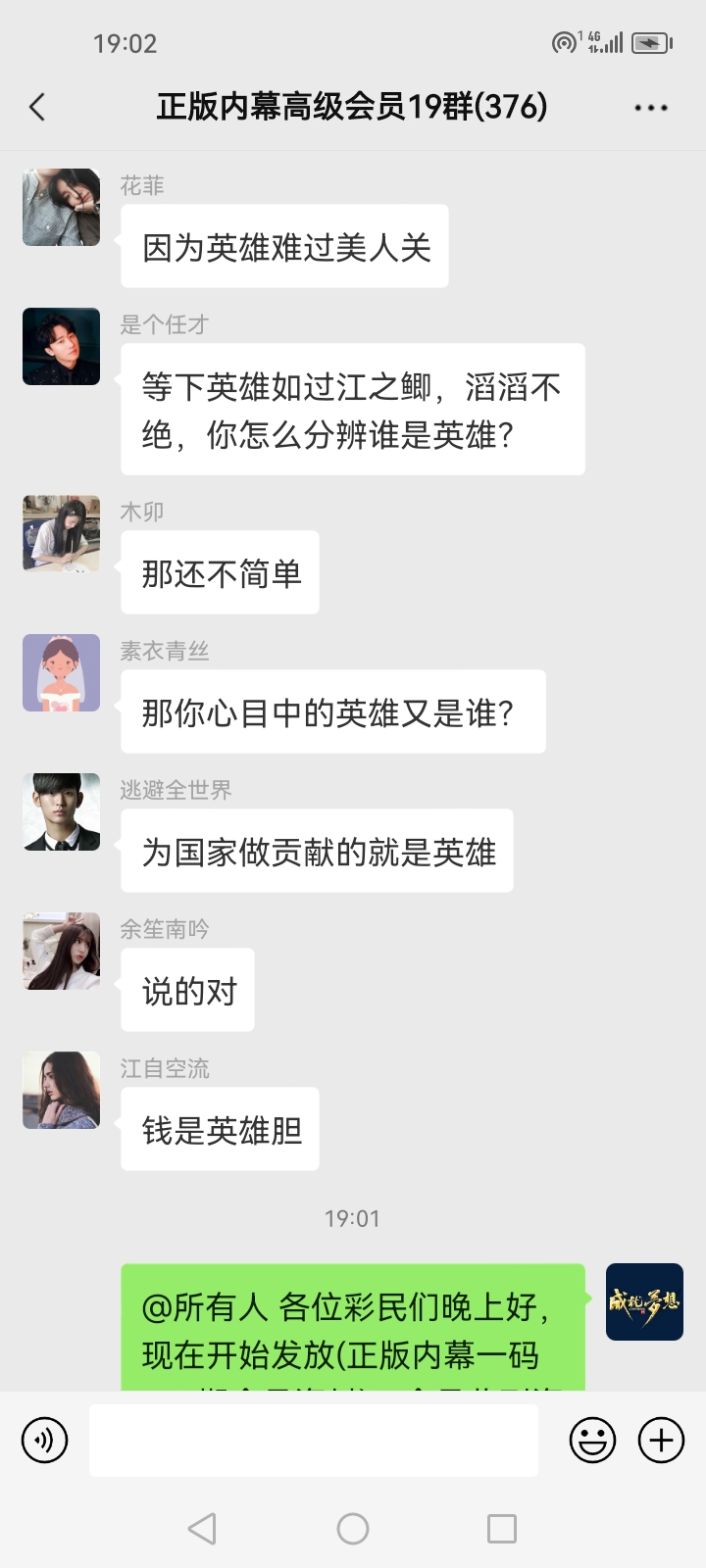Open the plus attachments menu
706x1568 pixels.
[x=662, y=1441]
